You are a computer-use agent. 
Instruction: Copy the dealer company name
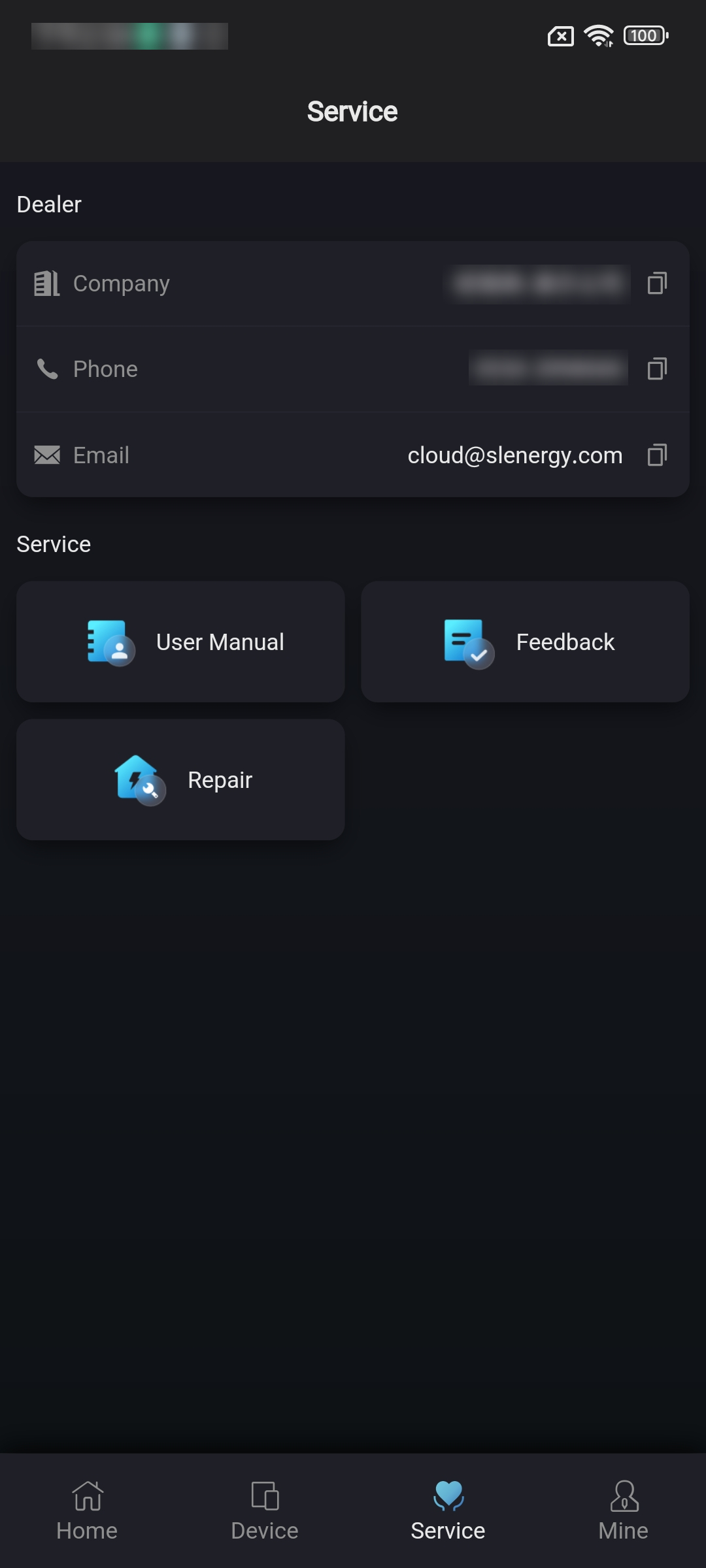(x=657, y=284)
